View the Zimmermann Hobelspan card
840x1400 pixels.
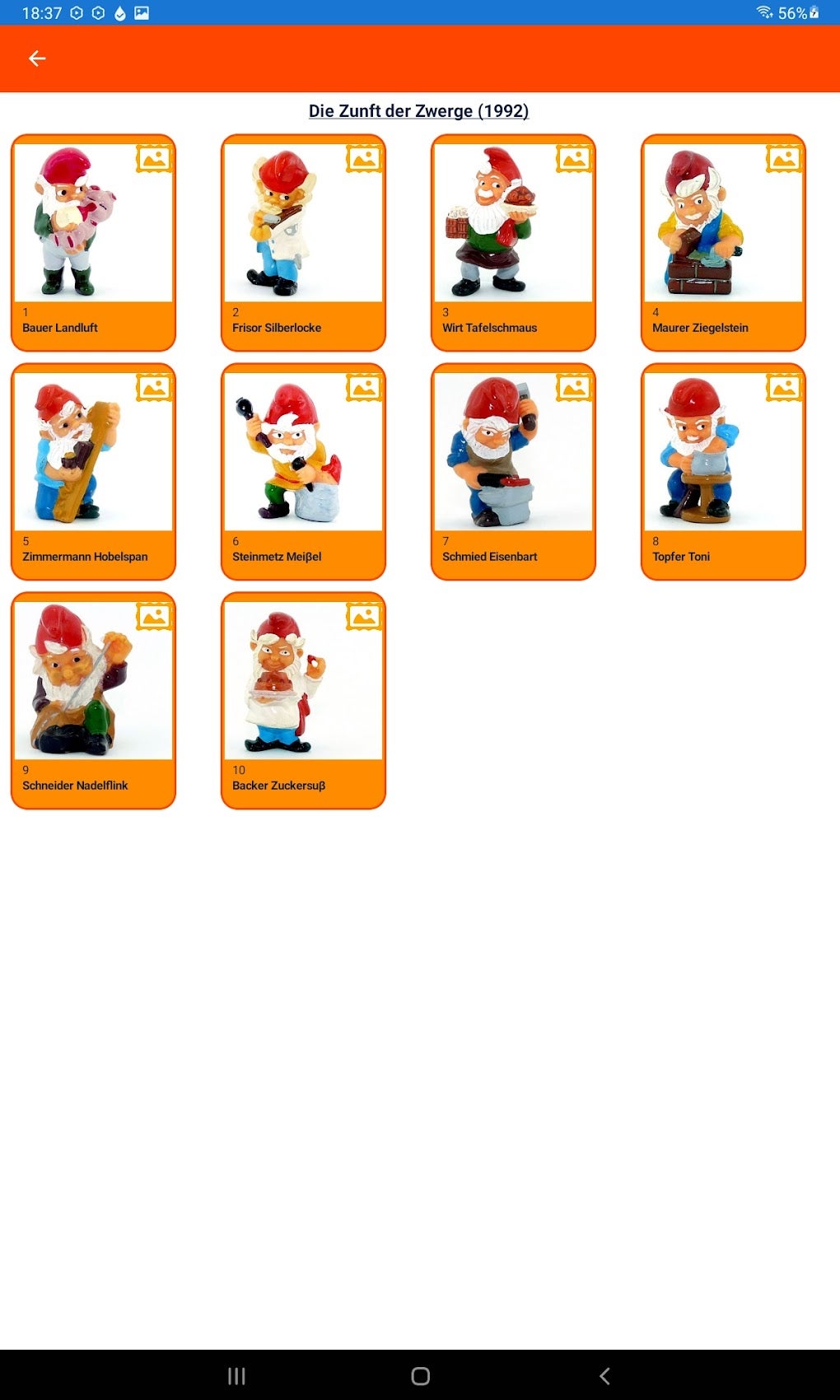pyautogui.click(x=93, y=472)
